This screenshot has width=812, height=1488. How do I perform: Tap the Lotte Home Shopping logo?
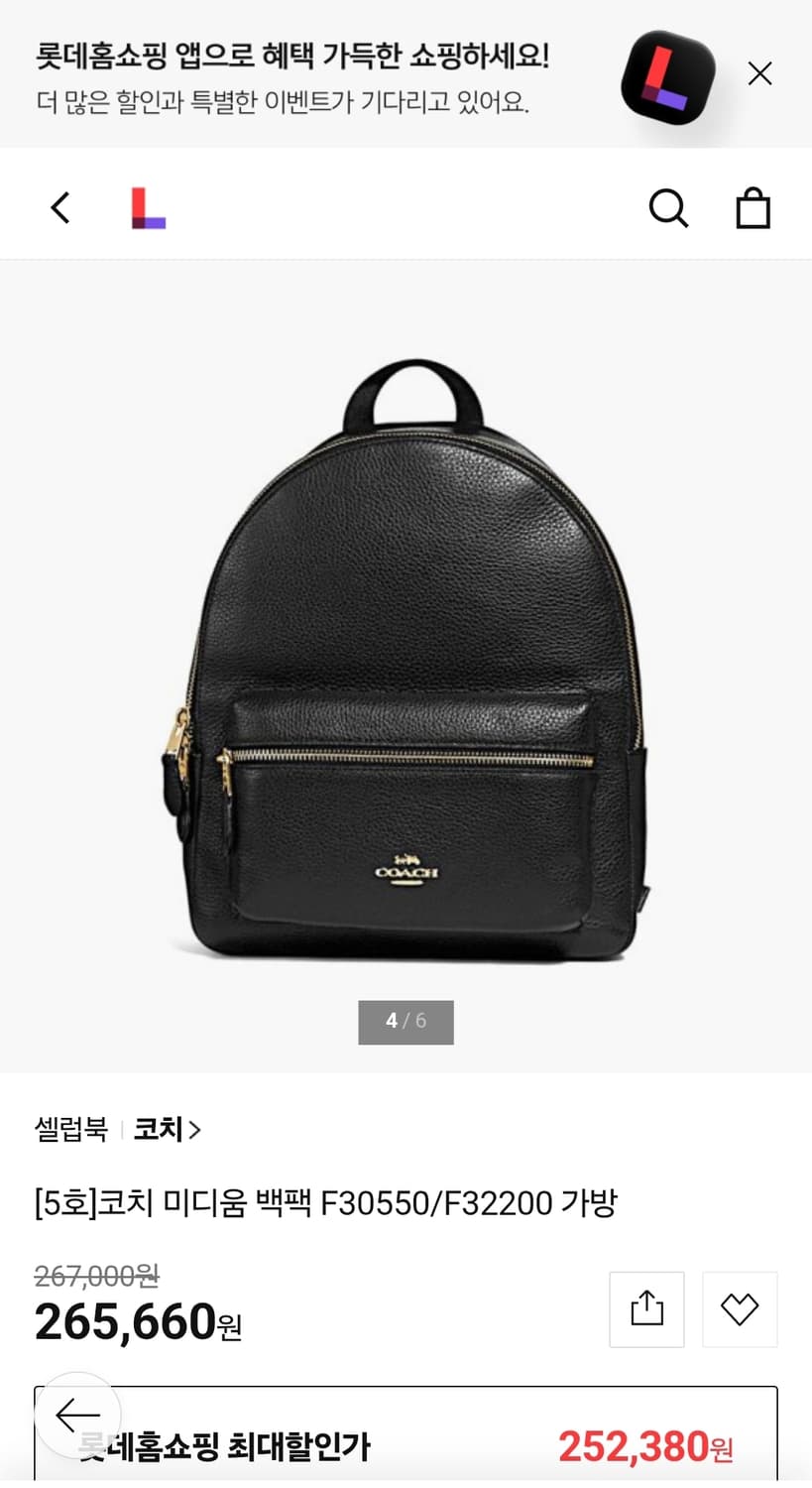click(x=147, y=205)
